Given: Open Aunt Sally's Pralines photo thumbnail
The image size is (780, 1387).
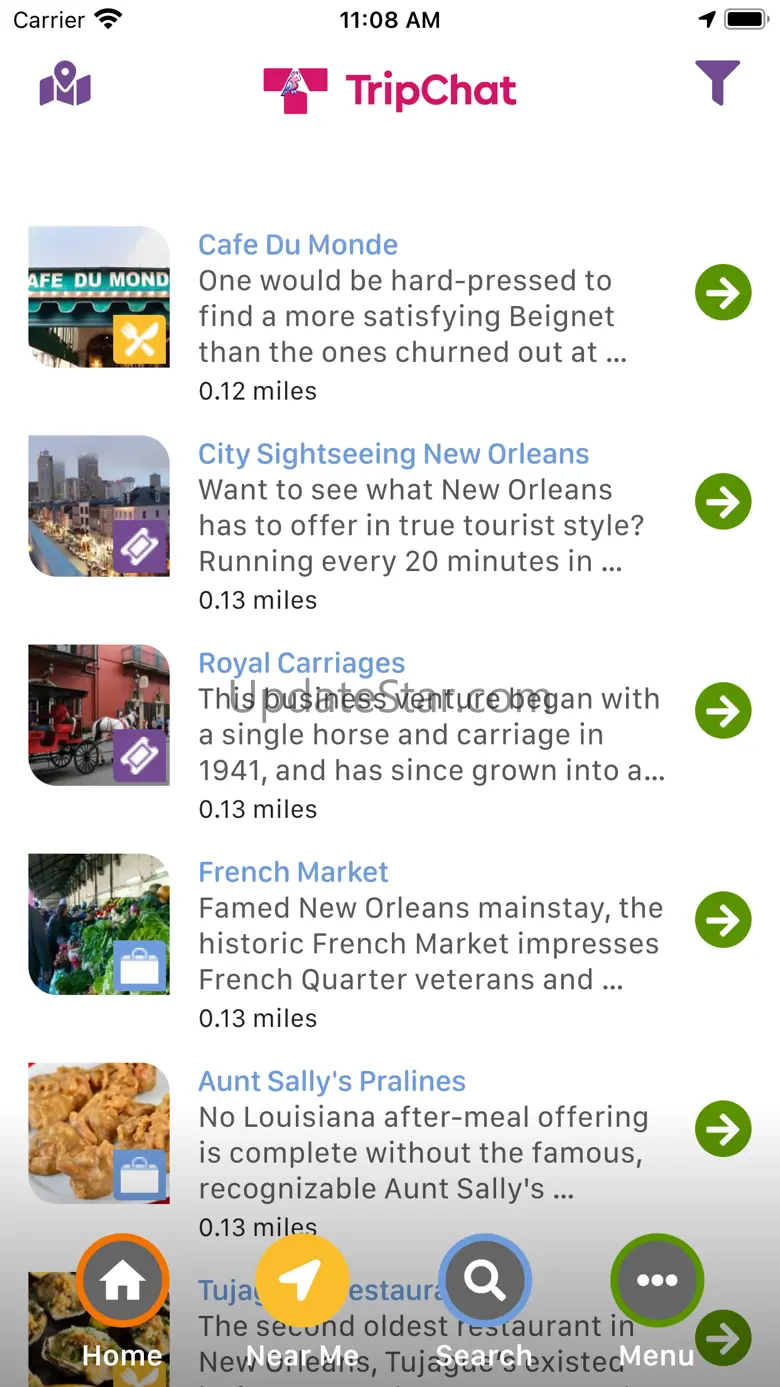Looking at the screenshot, I should point(99,1133).
